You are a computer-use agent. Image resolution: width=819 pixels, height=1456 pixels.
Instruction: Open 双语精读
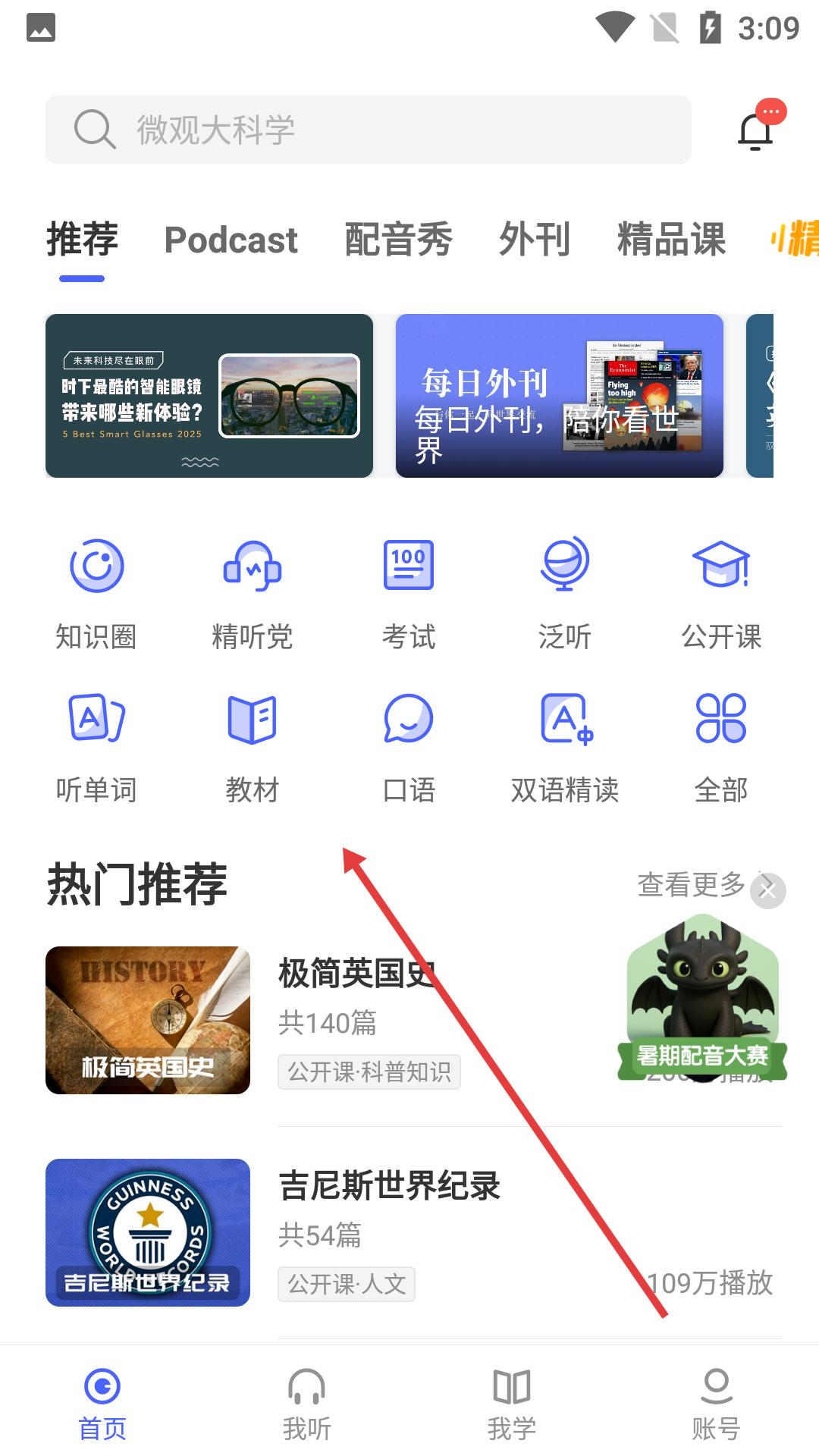[565, 747]
